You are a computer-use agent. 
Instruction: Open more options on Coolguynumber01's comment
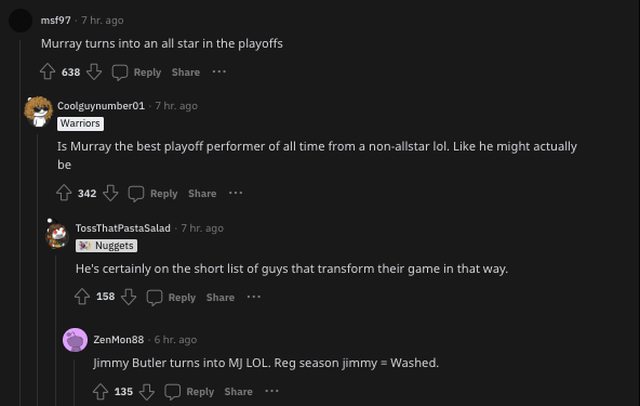pyautogui.click(x=236, y=193)
